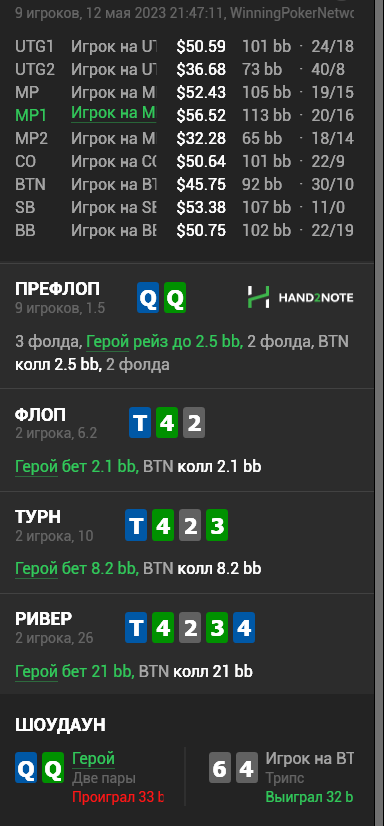Viewport: 384px width, 826px height.
Task: Tap the Герой link in the Префлоп section
Action: tap(107, 342)
